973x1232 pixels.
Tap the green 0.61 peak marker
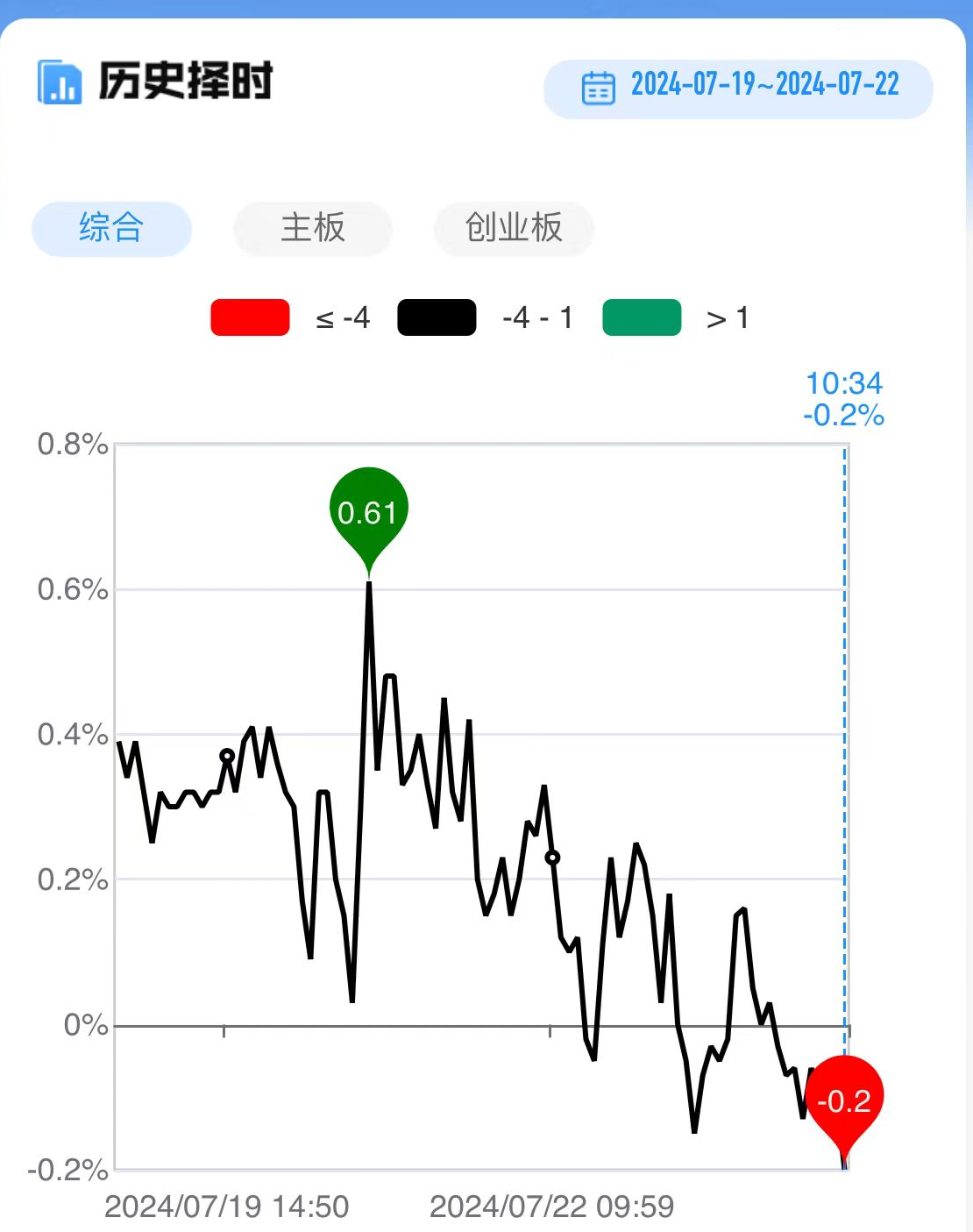[x=368, y=511]
